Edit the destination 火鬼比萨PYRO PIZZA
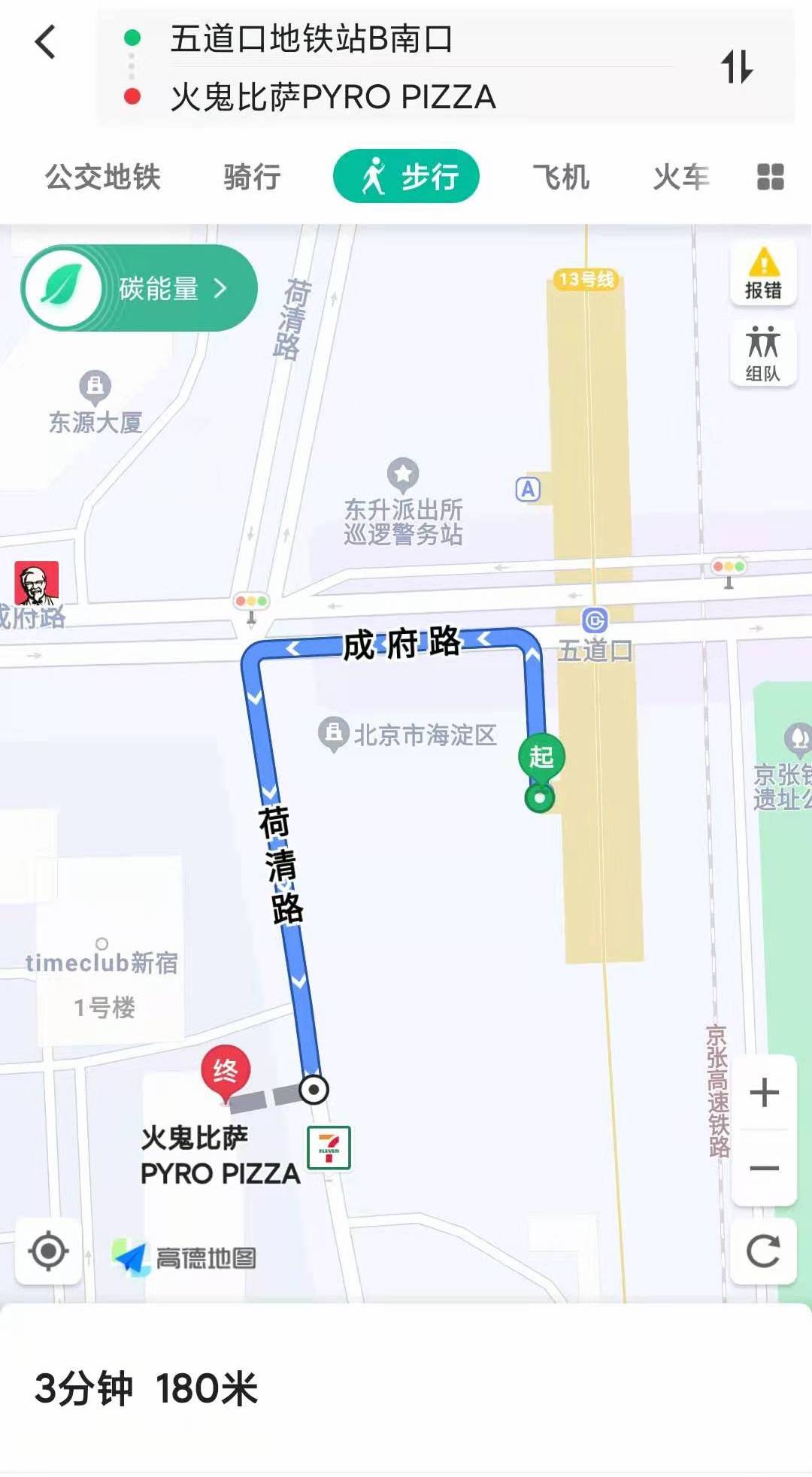Screen dimensions: 812x1477 pos(332,97)
